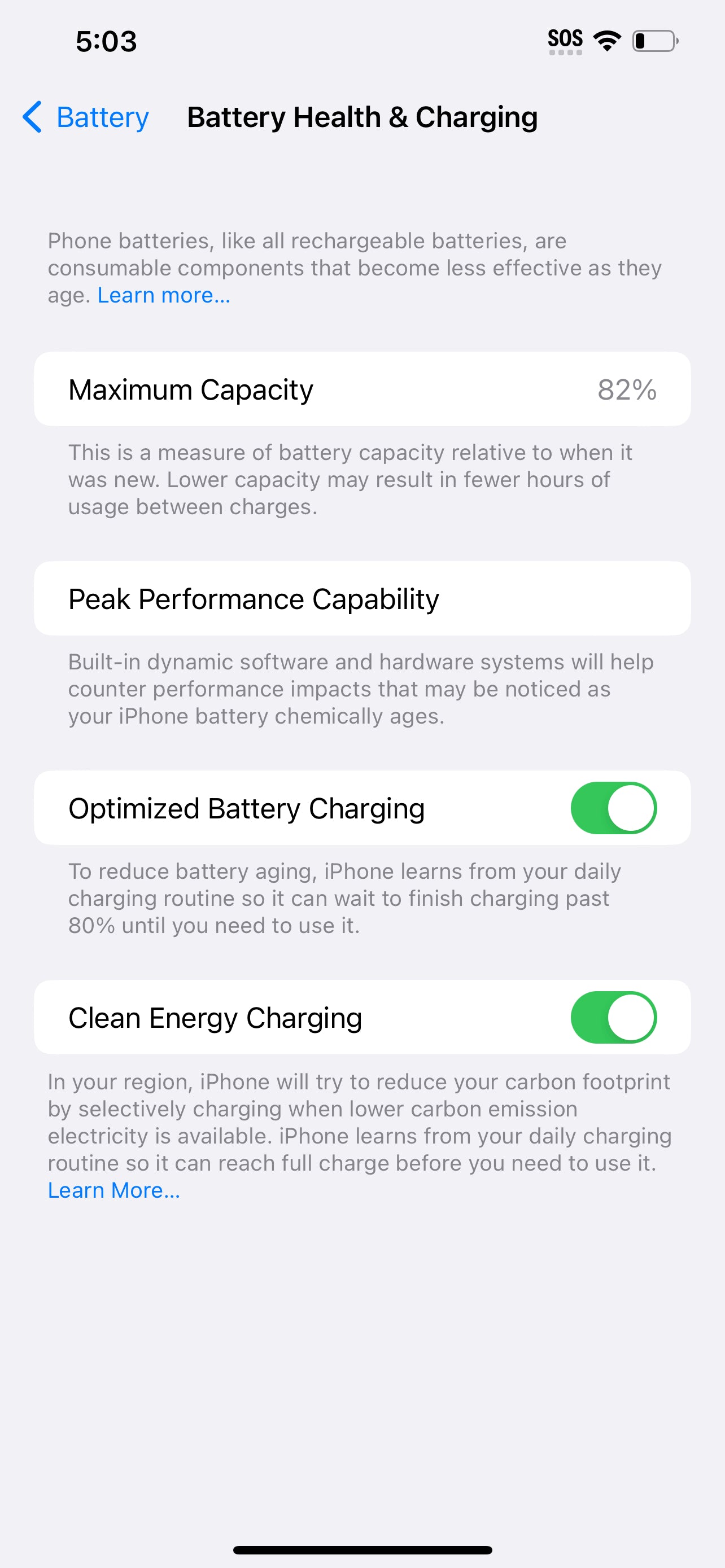Click the Wi-Fi status icon
This screenshot has width=725, height=1568.
606,40
